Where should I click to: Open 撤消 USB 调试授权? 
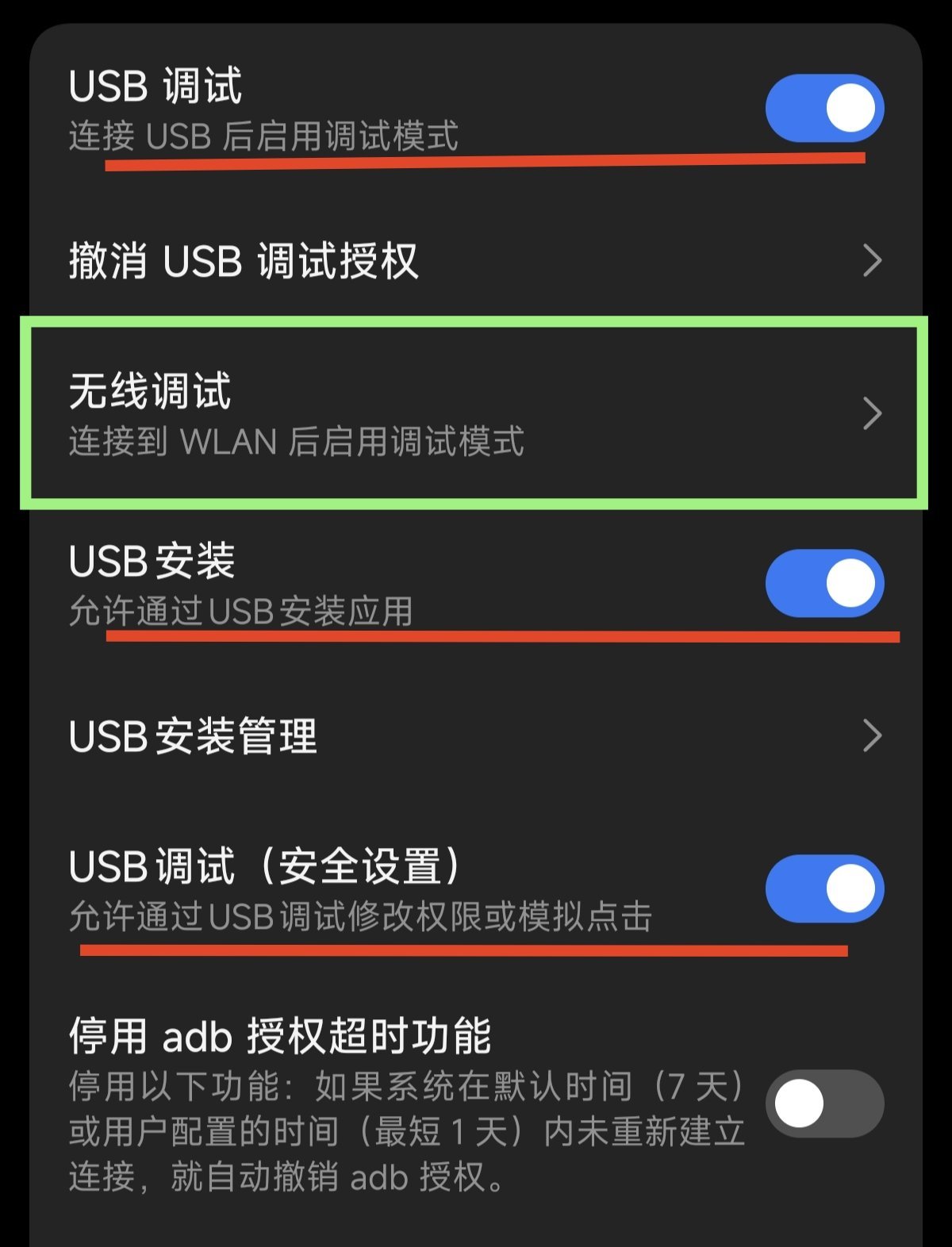point(476,260)
